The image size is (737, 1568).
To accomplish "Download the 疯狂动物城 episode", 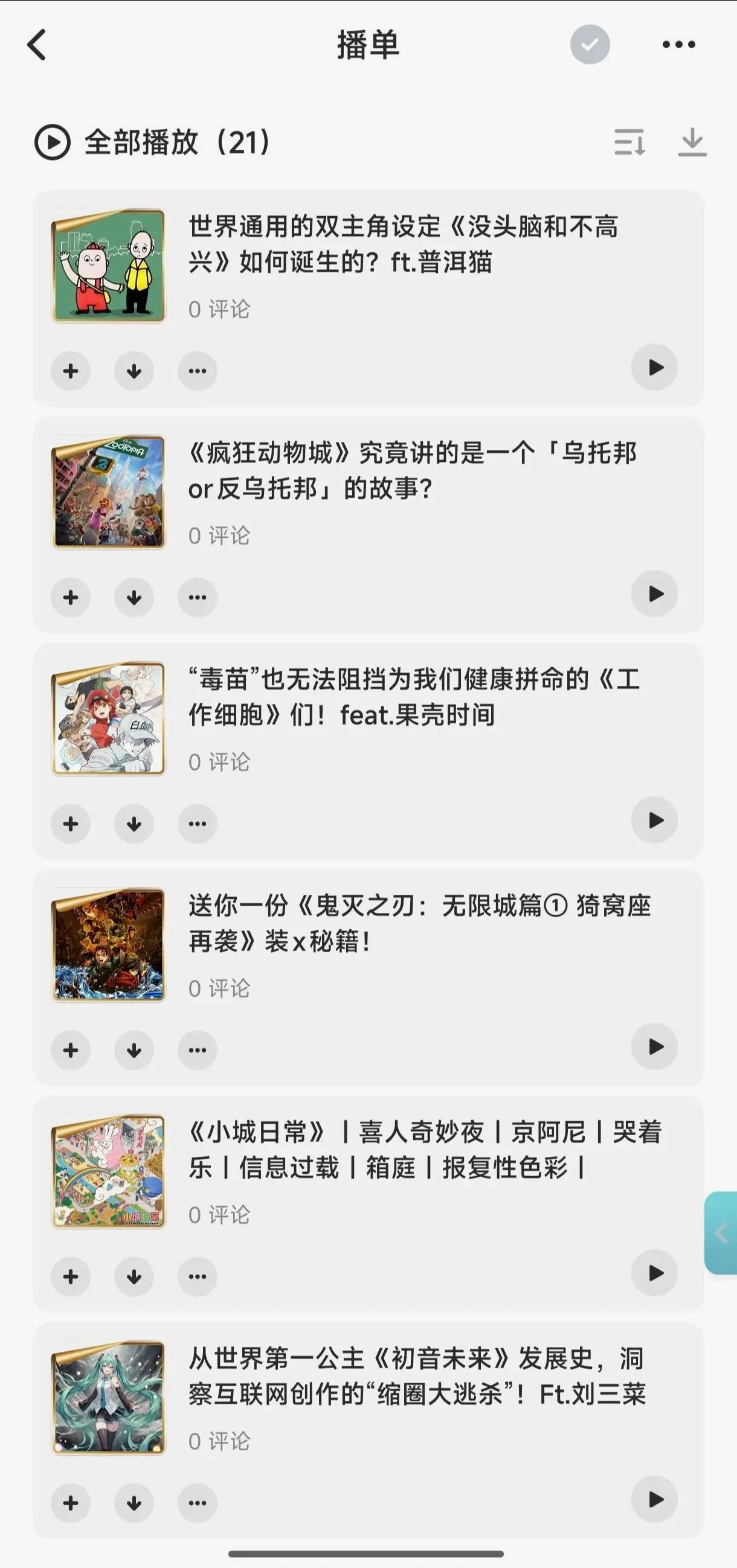I will pyautogui.click(x=134, y=598).
